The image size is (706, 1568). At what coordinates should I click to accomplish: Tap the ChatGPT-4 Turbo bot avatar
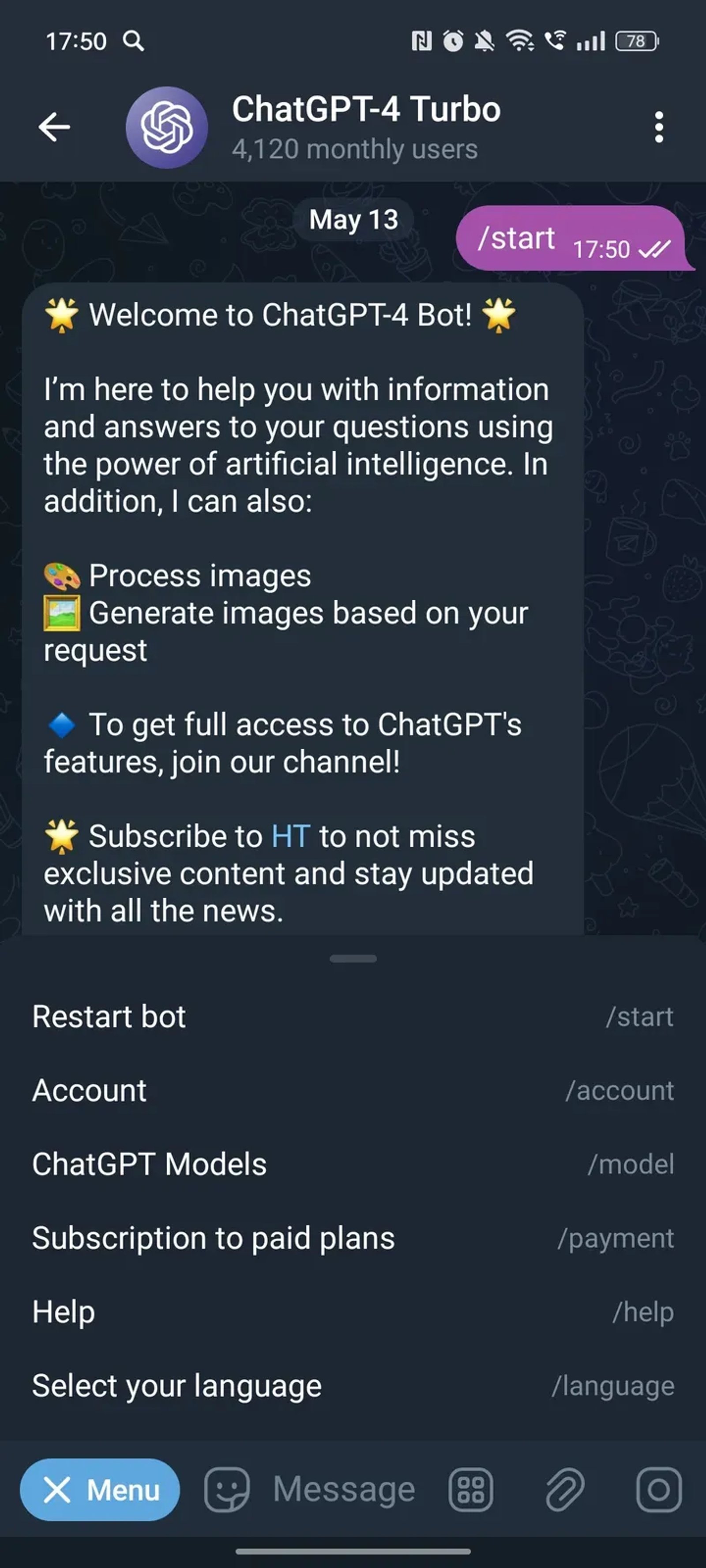[167, 127]
